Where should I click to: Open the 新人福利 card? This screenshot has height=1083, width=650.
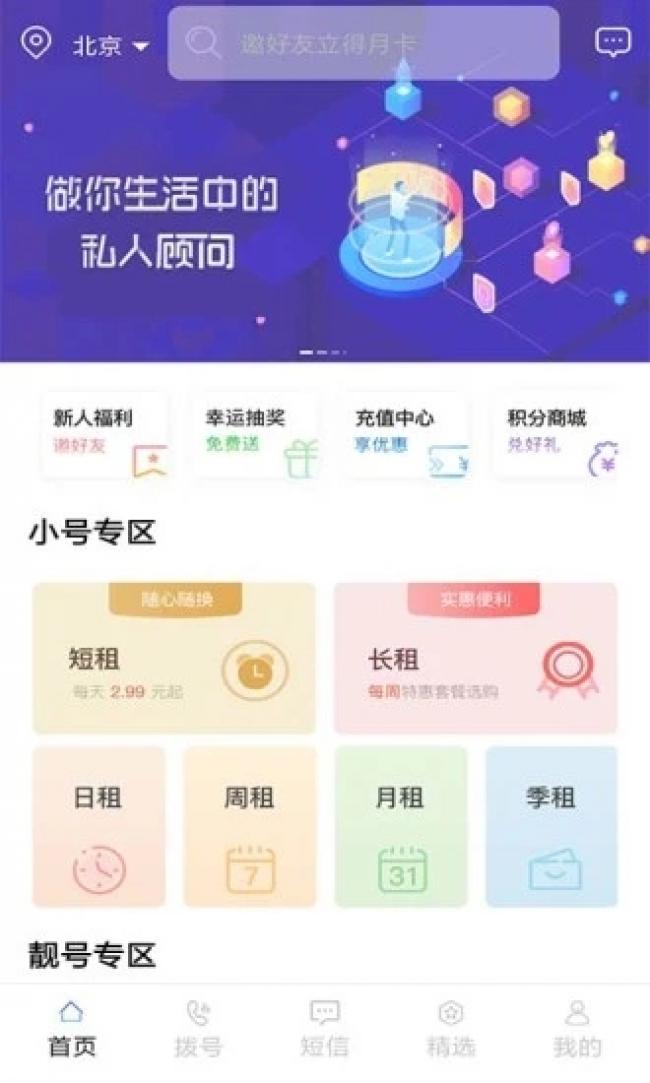104,436
